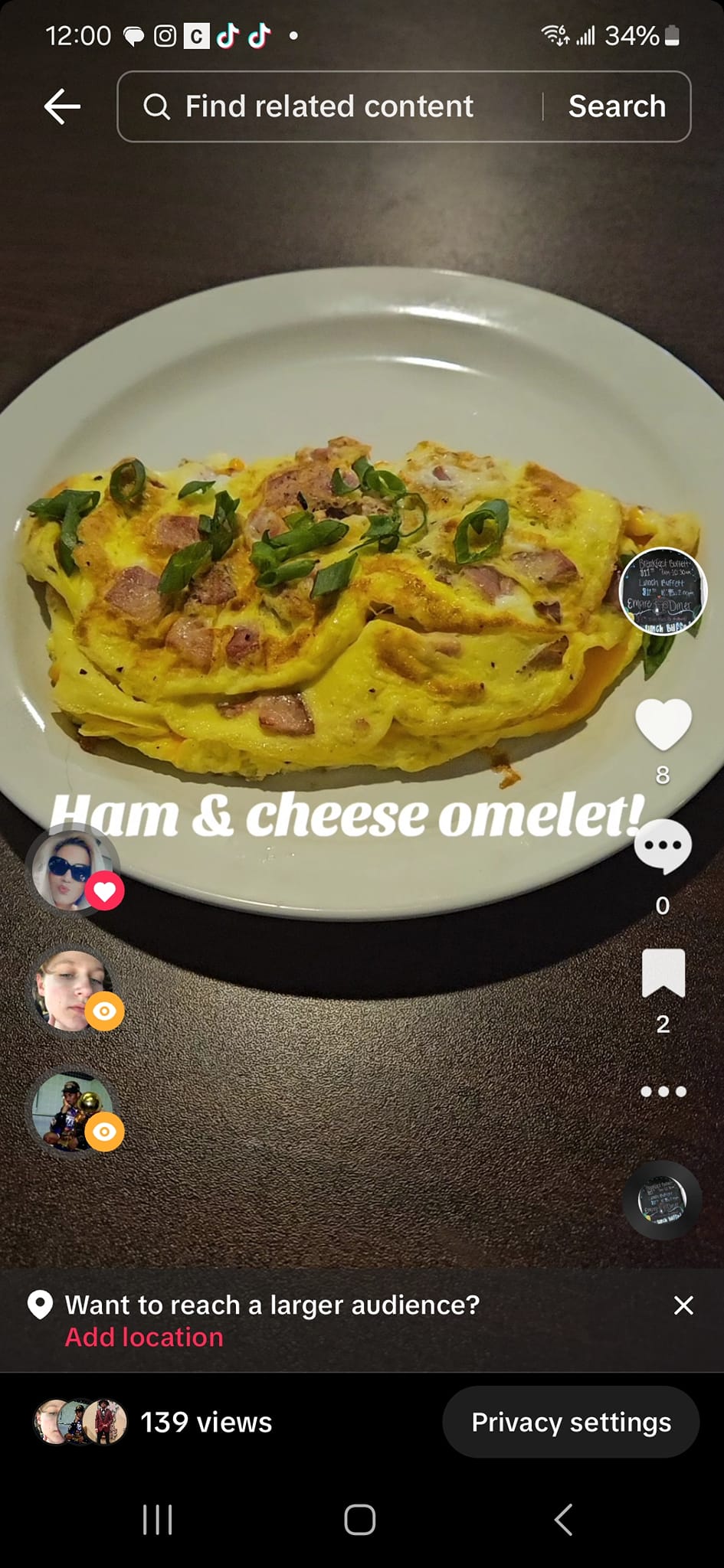Open Privacy settings

[571, 1422]
